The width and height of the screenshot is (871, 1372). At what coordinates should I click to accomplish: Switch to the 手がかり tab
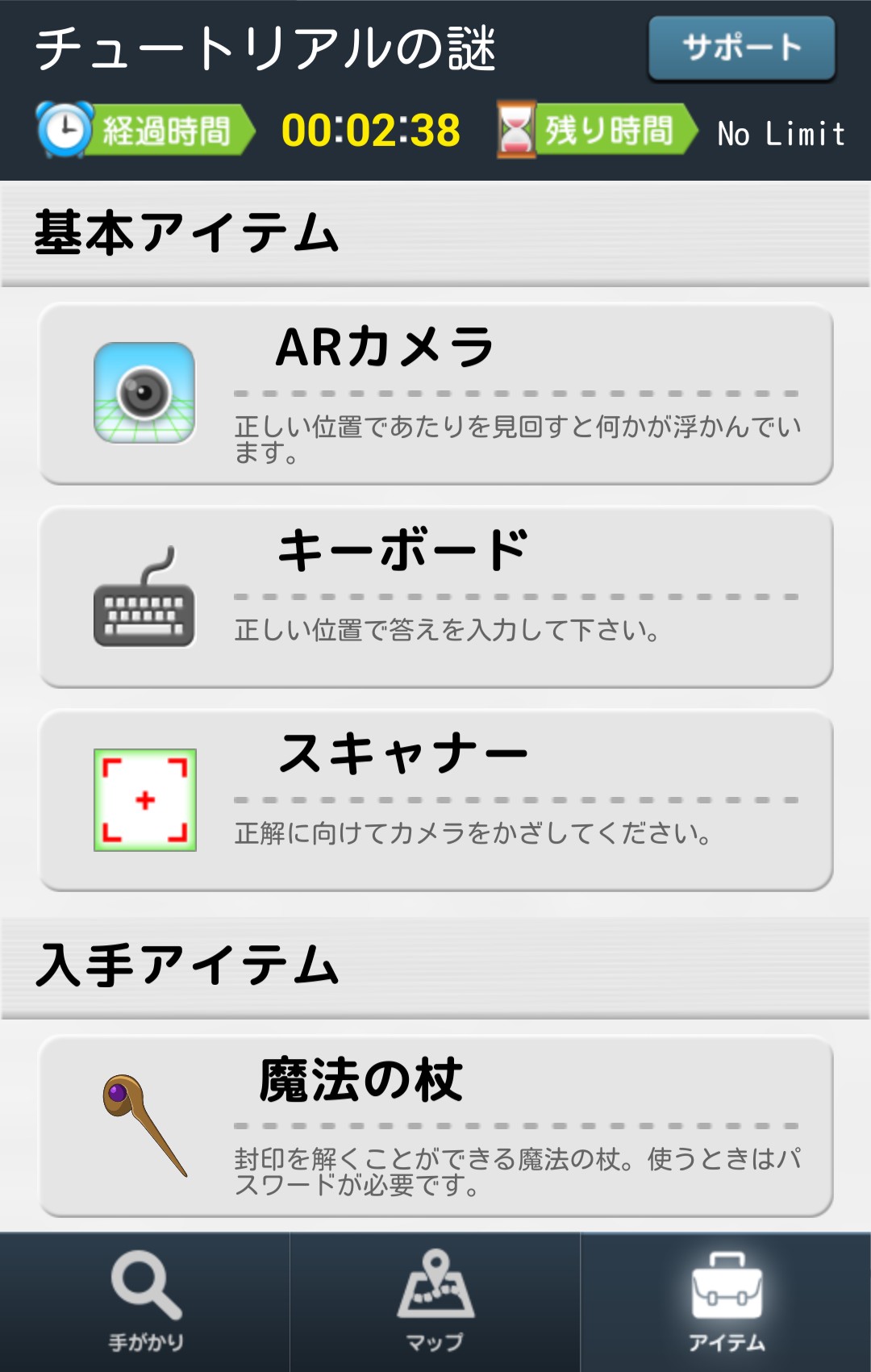[x=145, y=1300]
